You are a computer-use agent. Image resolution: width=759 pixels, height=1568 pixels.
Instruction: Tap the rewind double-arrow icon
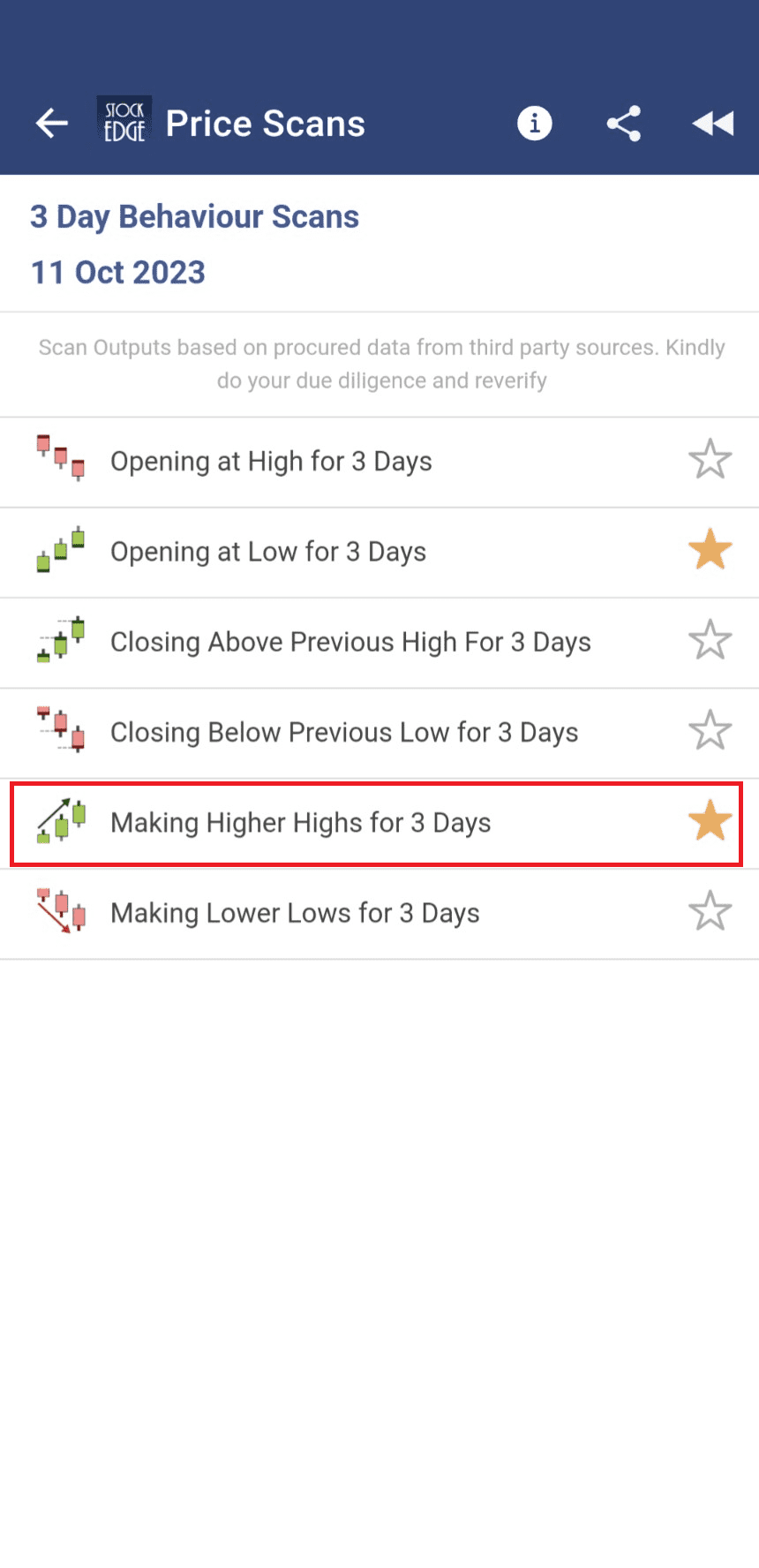pyautogui.click(x=713, y=124)
